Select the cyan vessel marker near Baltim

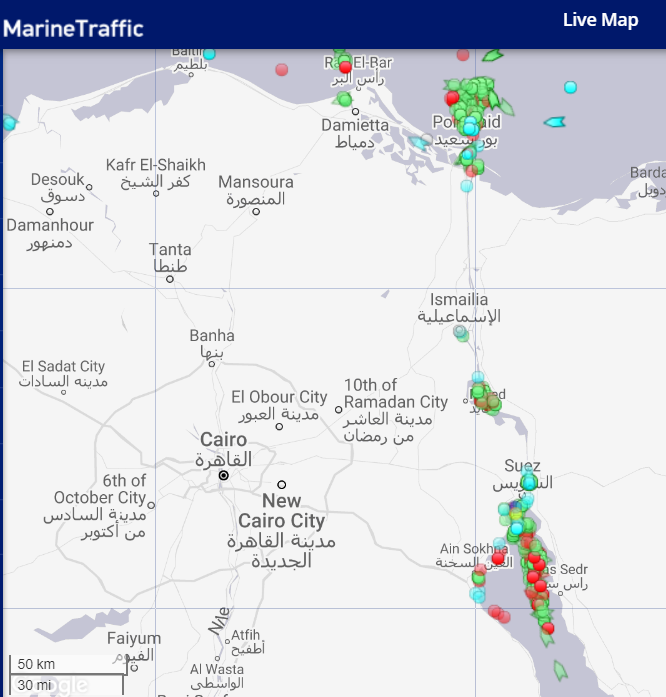click(x=209, y=54)
